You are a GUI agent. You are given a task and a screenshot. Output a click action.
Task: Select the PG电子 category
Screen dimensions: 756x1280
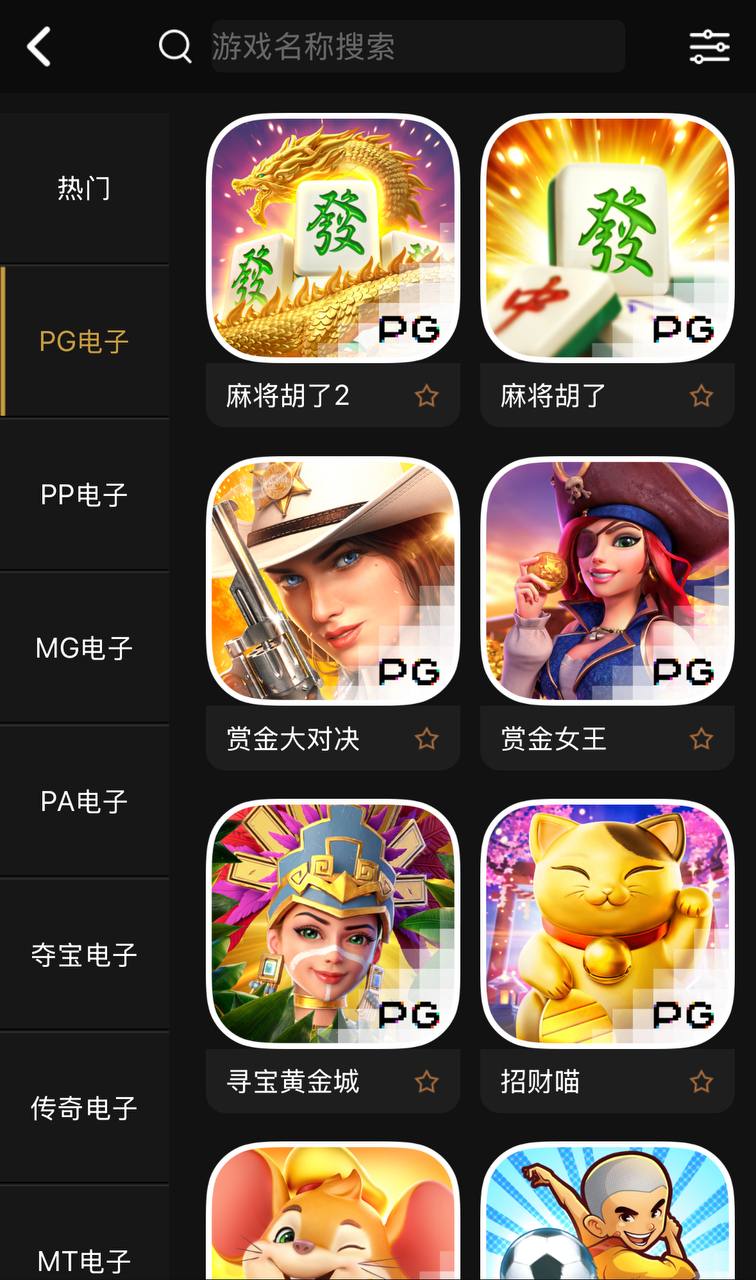tap(84, 341)
